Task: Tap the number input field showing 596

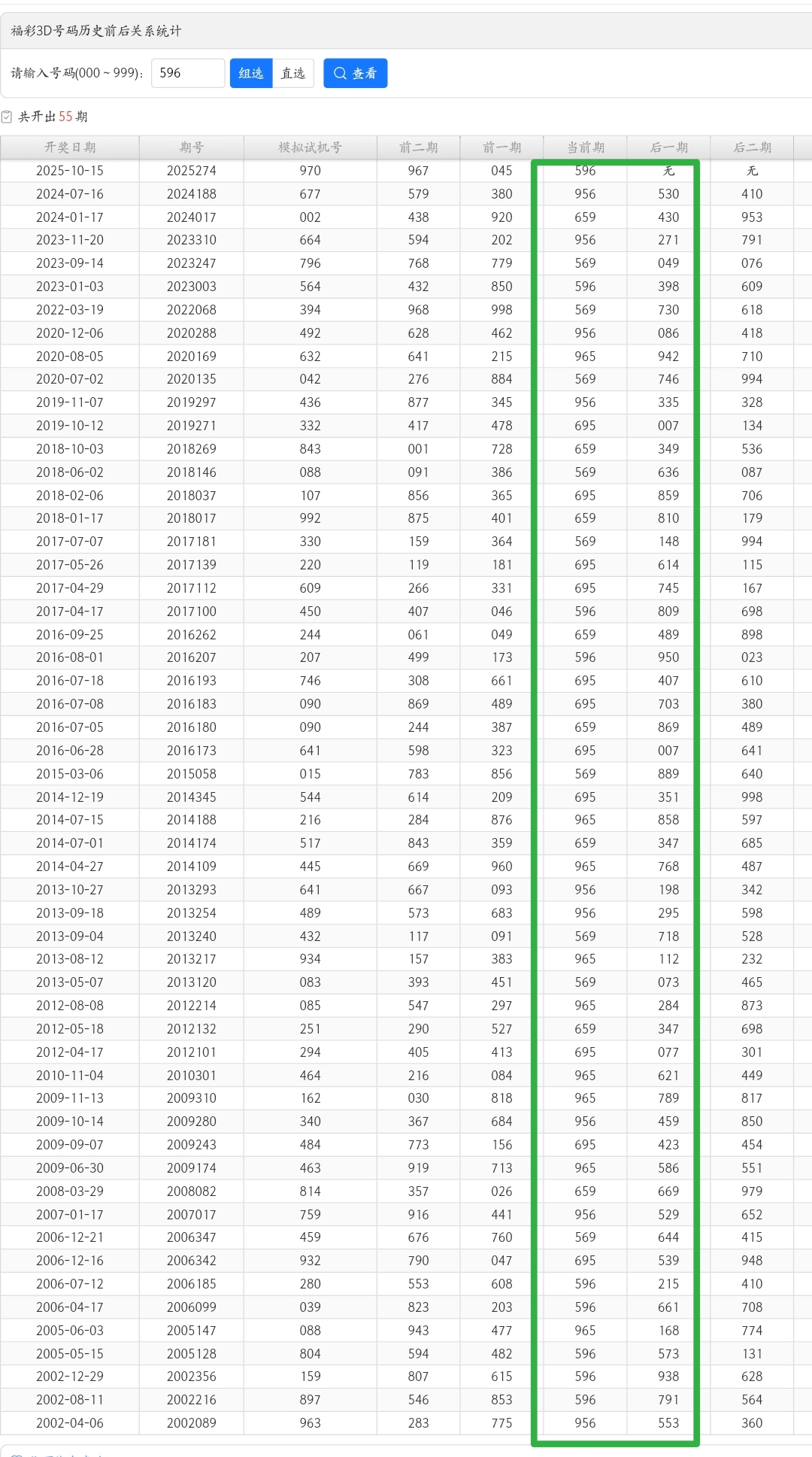Action: click(188, 73)
